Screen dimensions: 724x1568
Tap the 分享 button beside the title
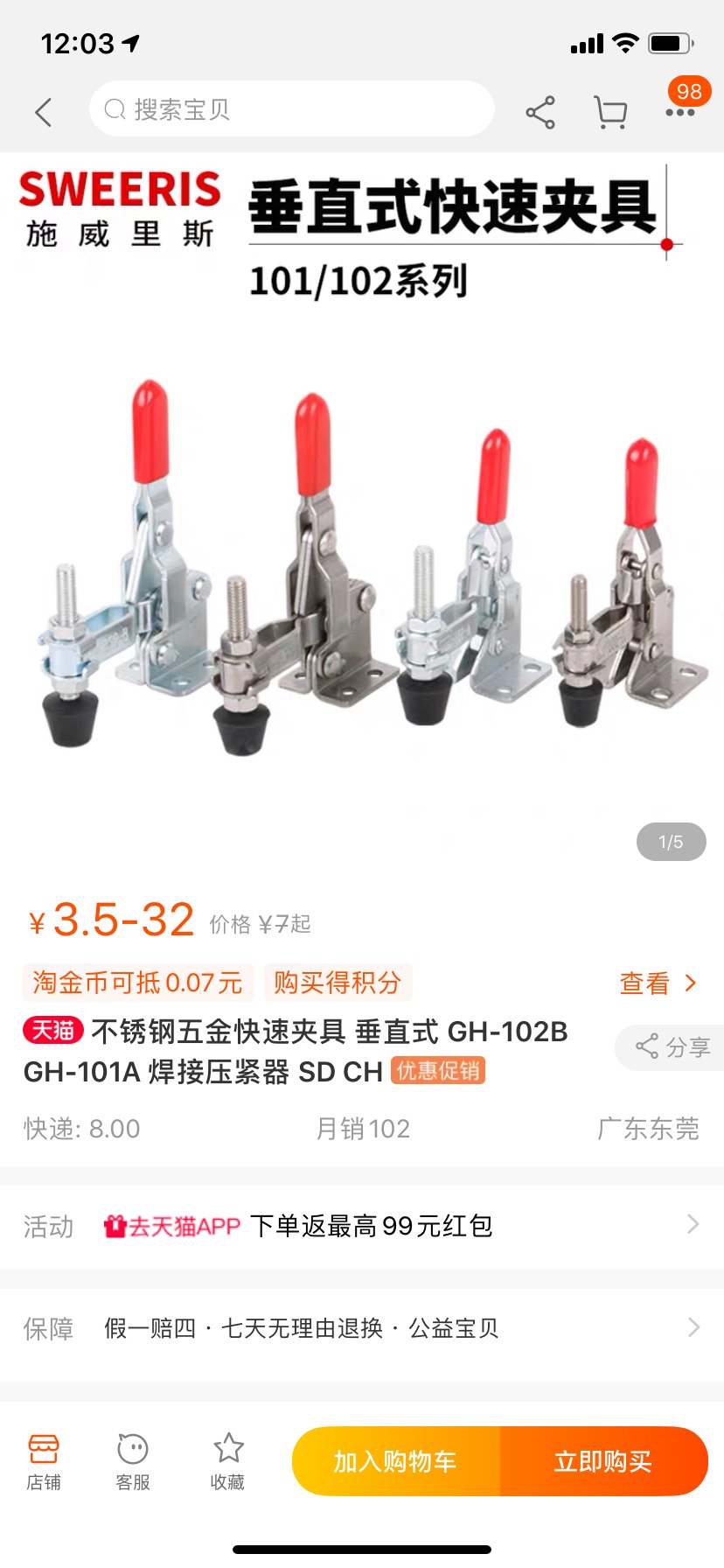click(672, 1047)
